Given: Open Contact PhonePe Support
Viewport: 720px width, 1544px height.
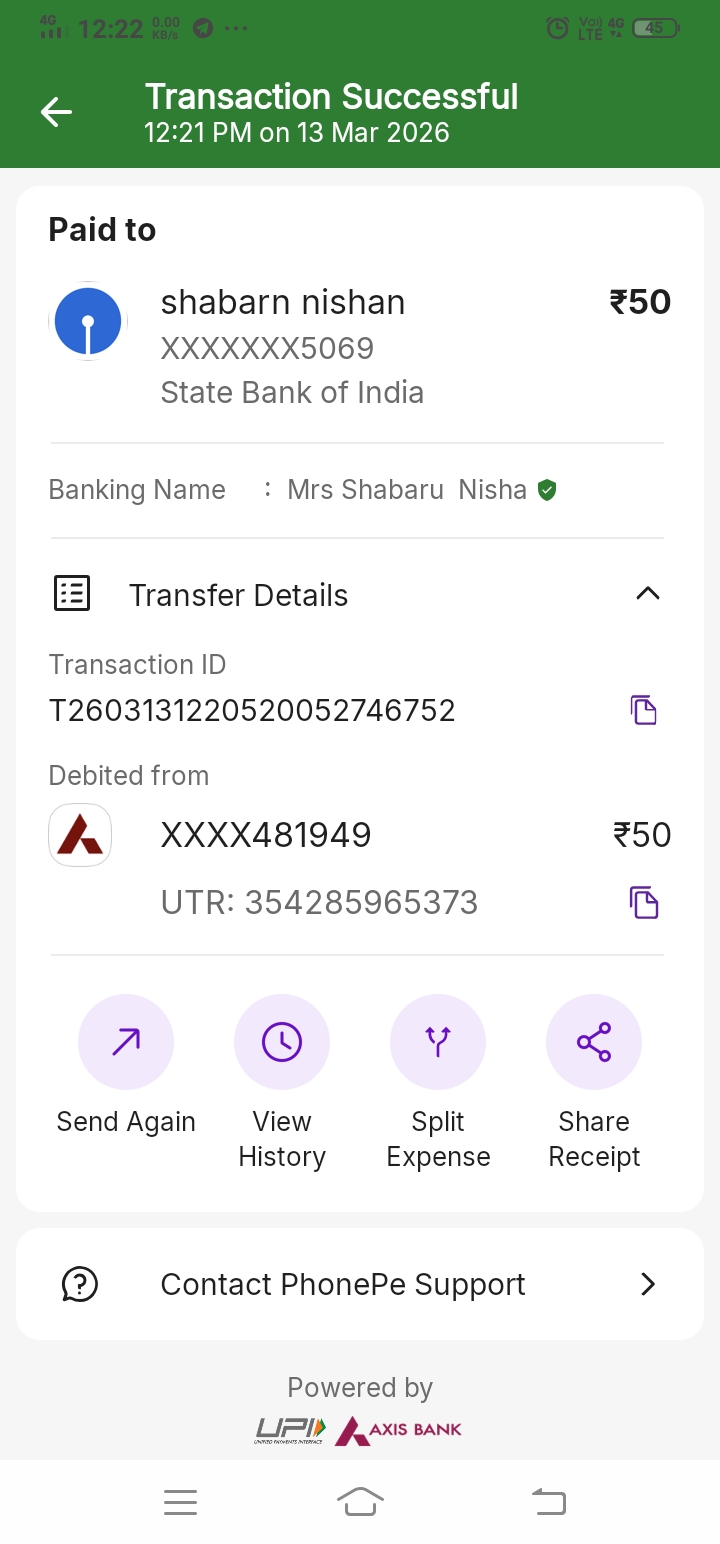Looking at the screenshot, I should click(x=360, y=1284).
